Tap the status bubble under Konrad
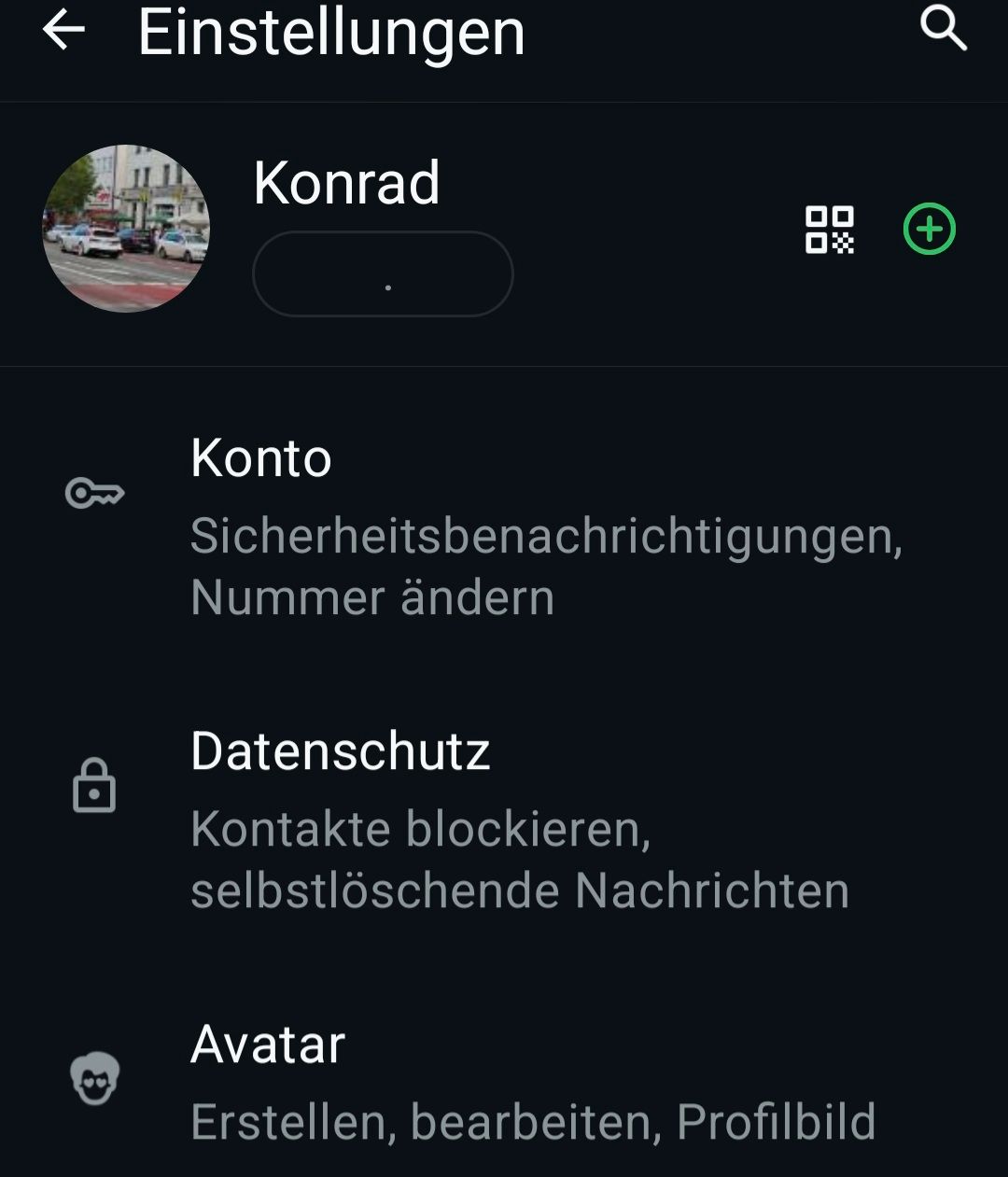This screenshot has height=1177, width=1008. 383,274
